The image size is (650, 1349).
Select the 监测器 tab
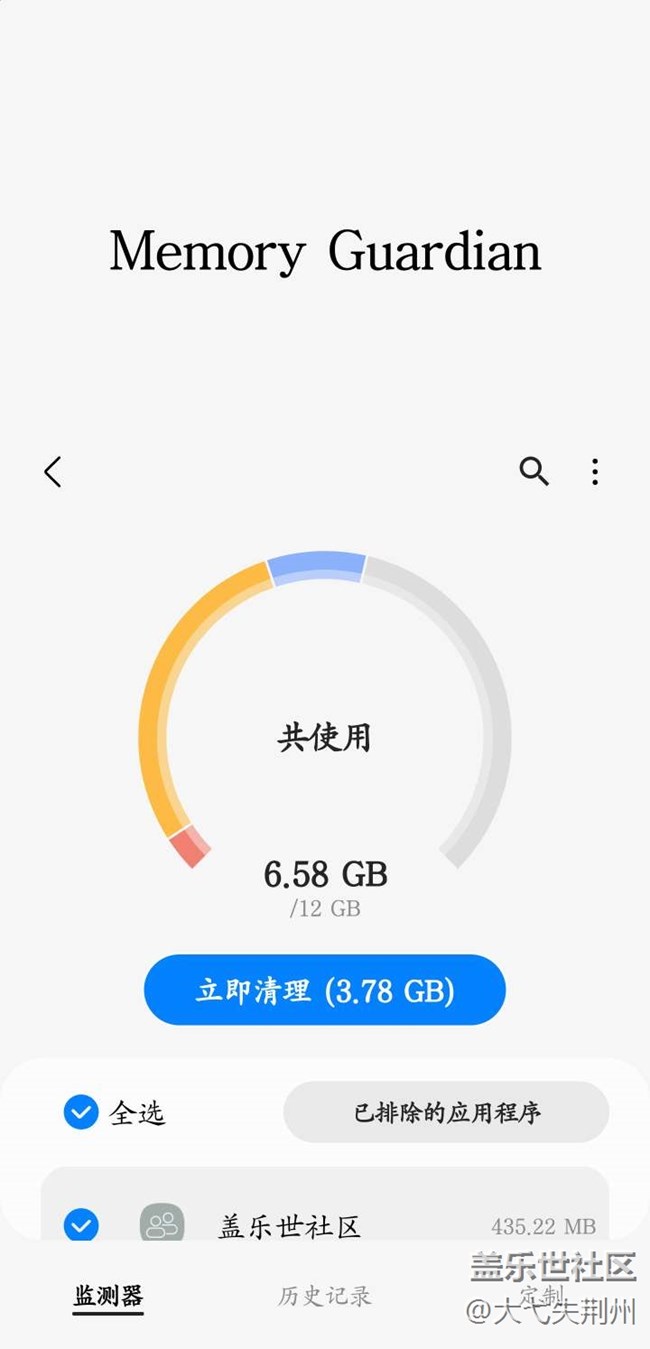(108, 1296)
